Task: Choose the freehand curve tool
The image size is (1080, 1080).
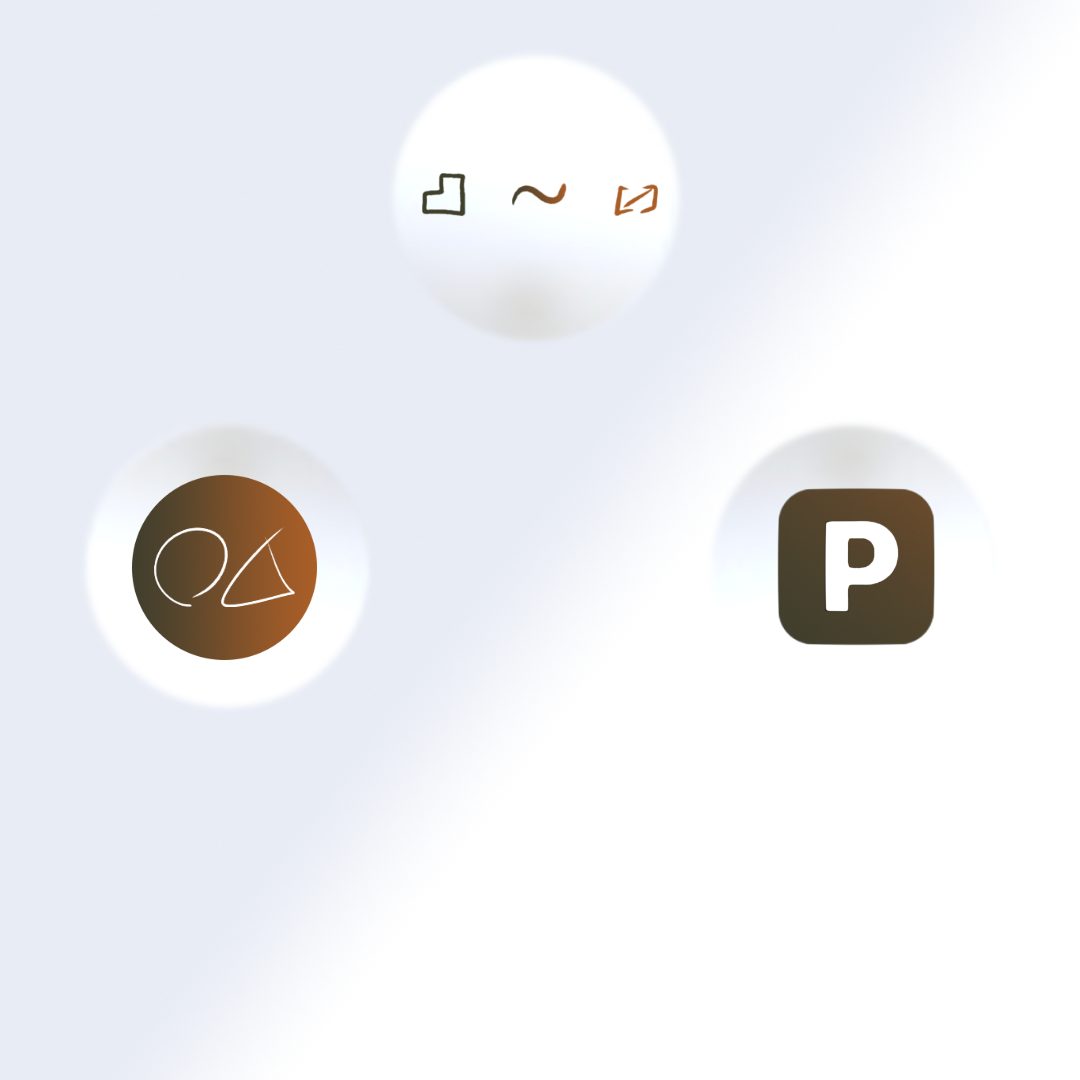Action: 539,194
